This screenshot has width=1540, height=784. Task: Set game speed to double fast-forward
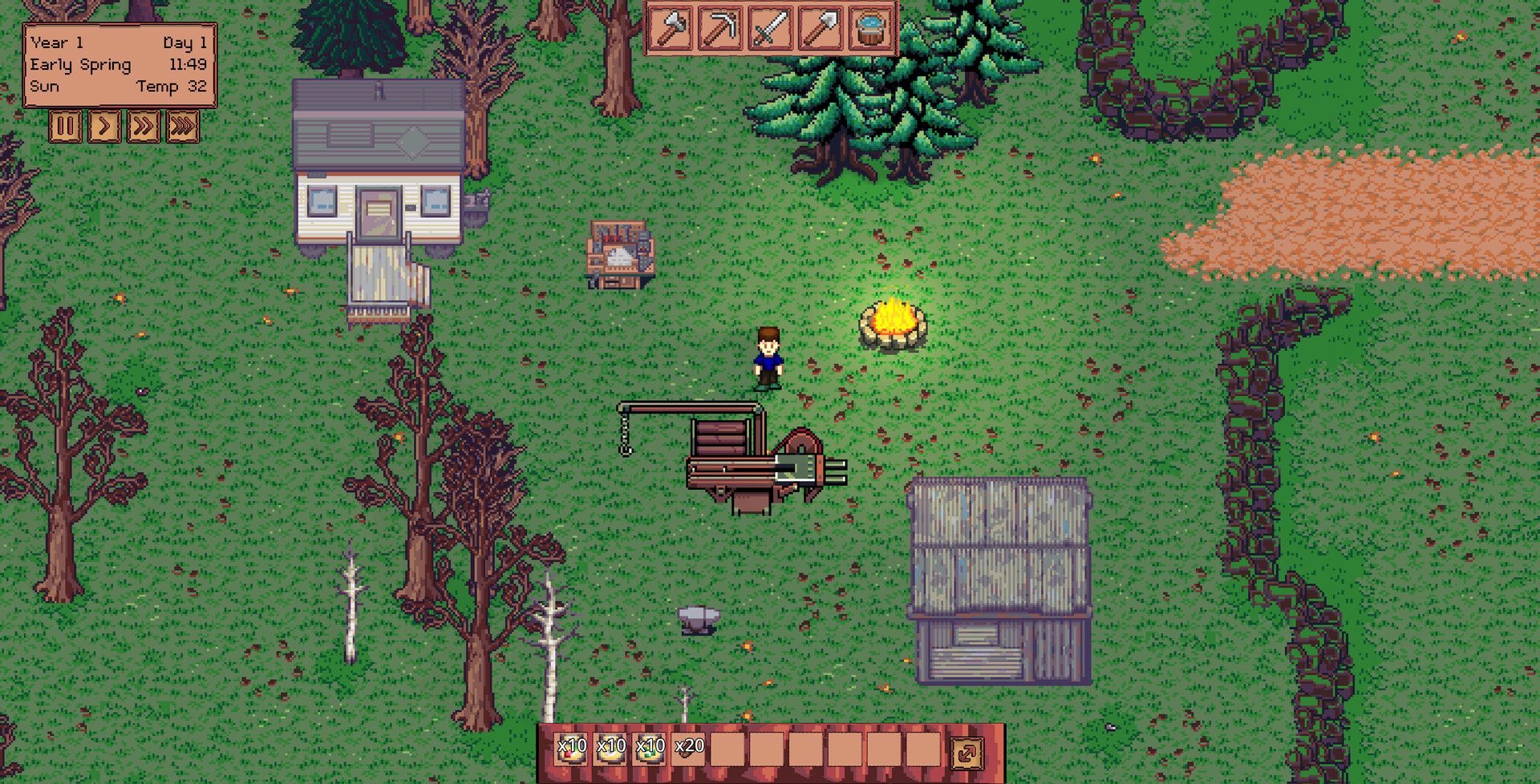pos(144,127)
